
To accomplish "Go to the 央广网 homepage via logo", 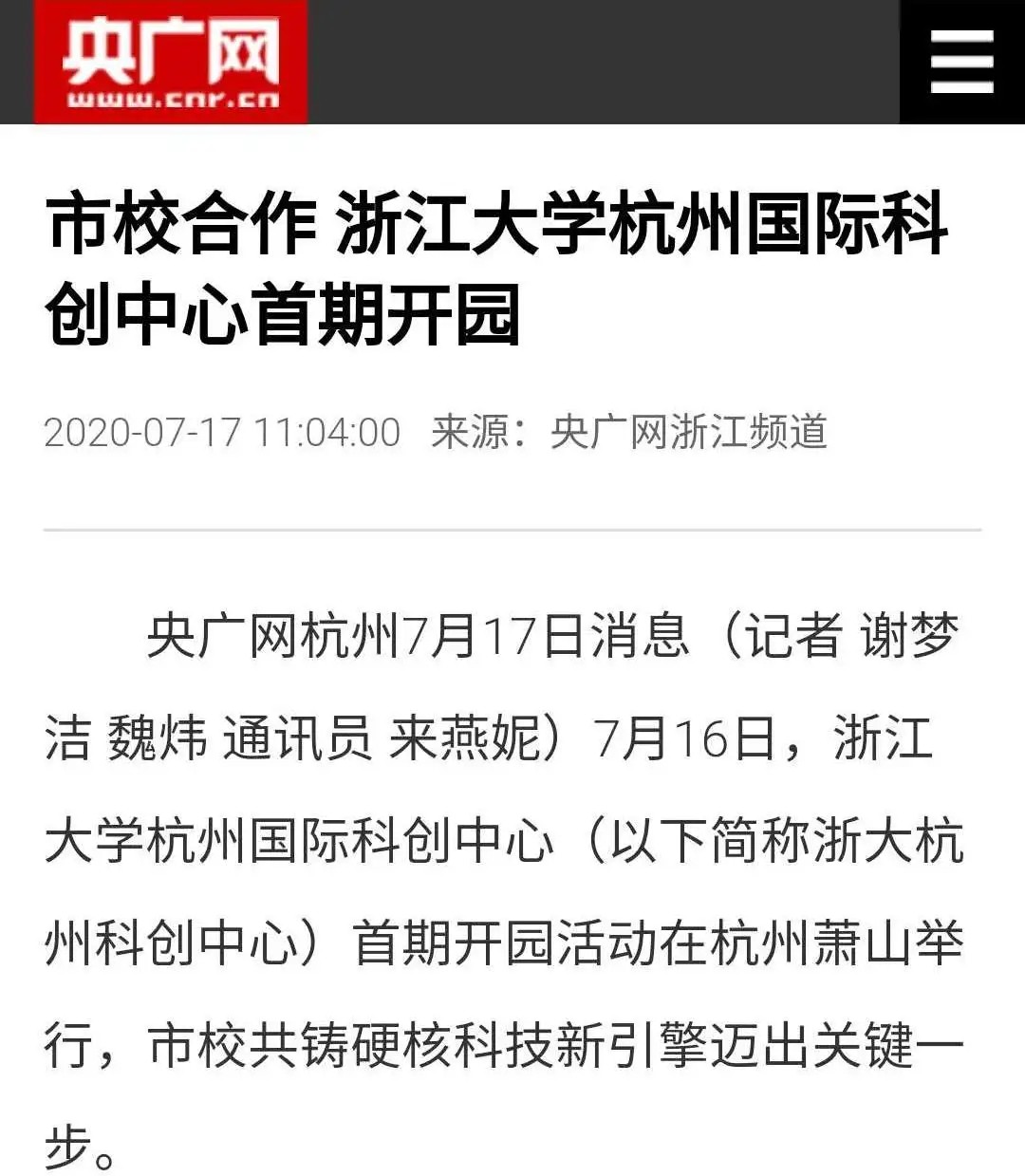I will pyautogui.click(x=171, y=63).
